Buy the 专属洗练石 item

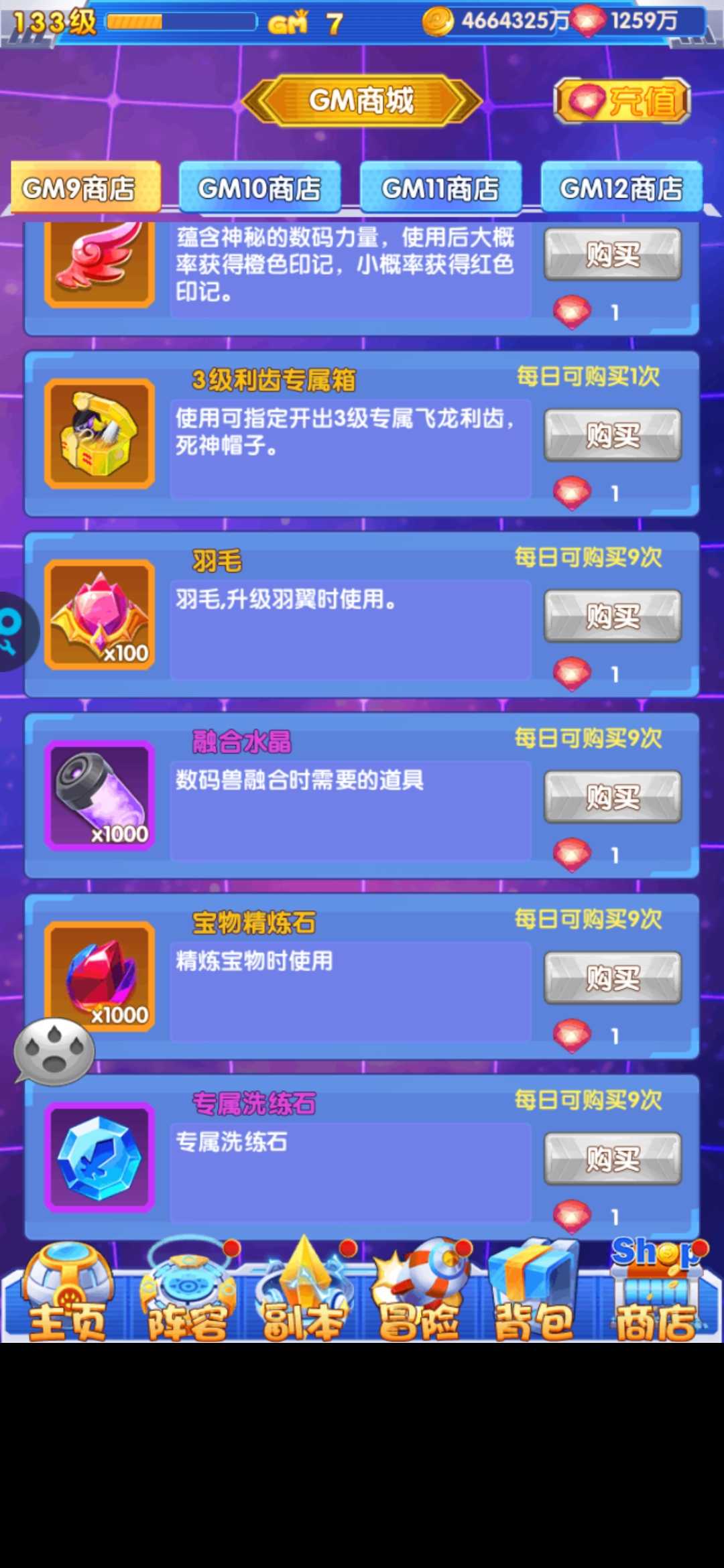pos(612,1159)
